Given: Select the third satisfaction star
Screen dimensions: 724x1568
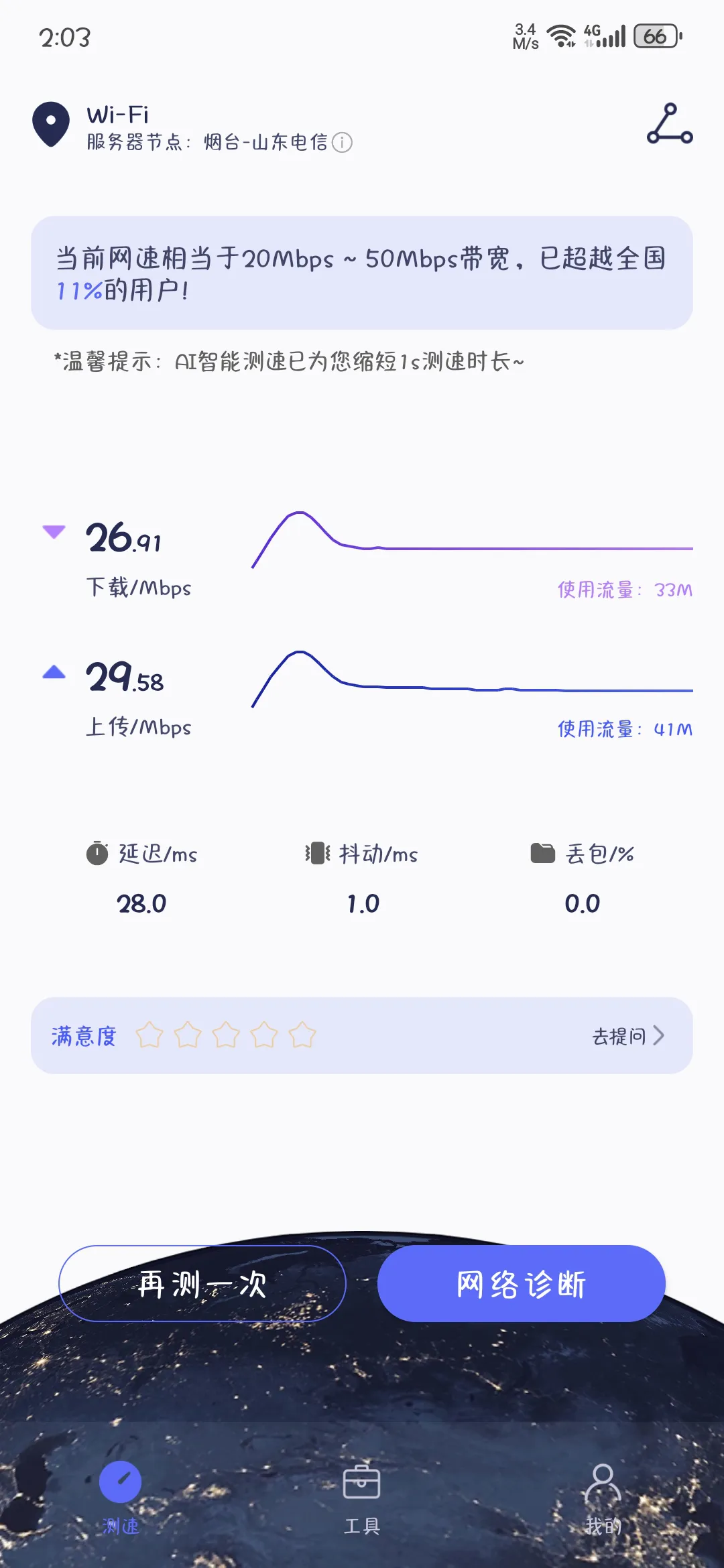Looking at the screenshot, I should [x=226, y=1035].
